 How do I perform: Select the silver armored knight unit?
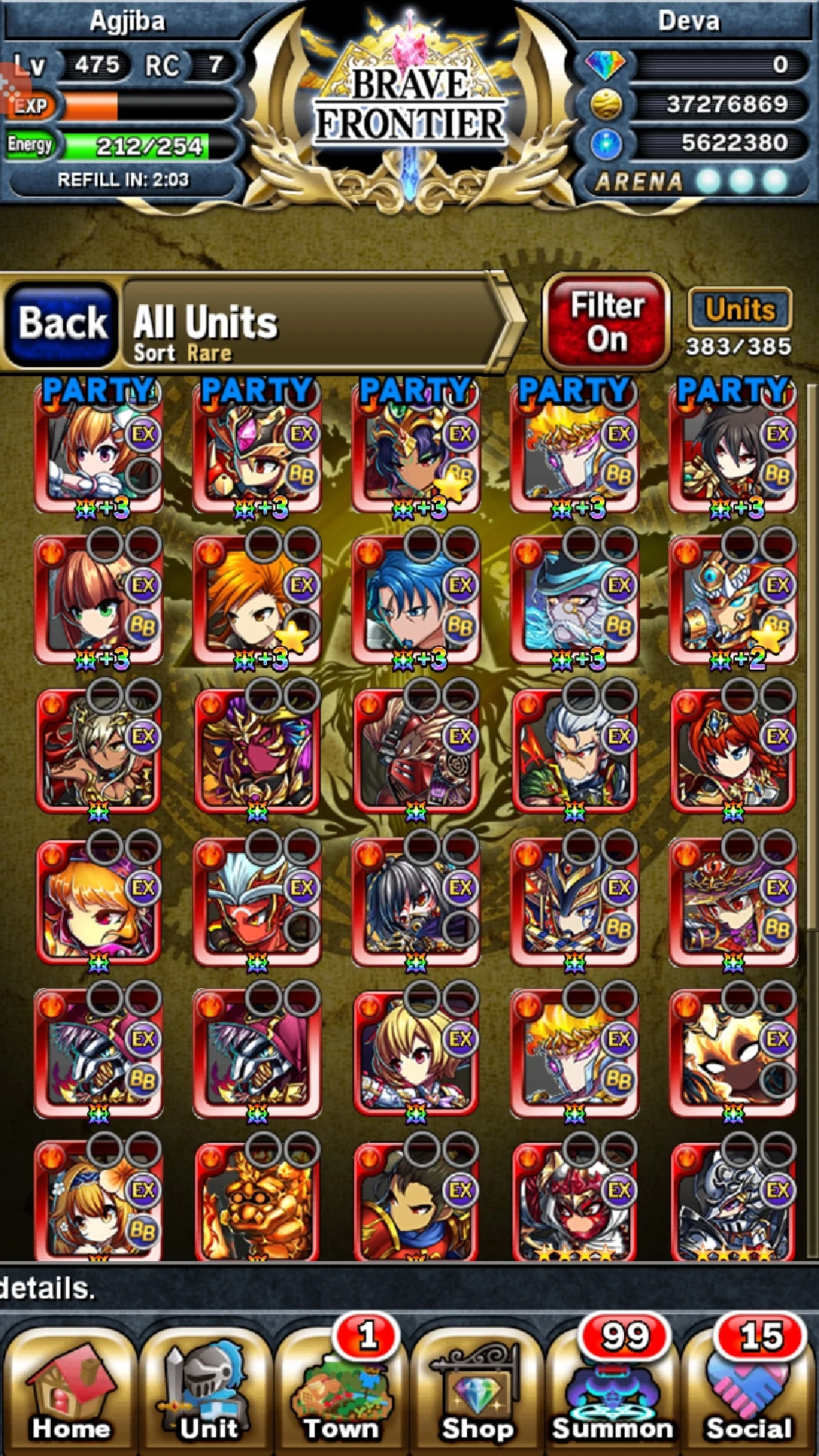tap(733, 1203)
